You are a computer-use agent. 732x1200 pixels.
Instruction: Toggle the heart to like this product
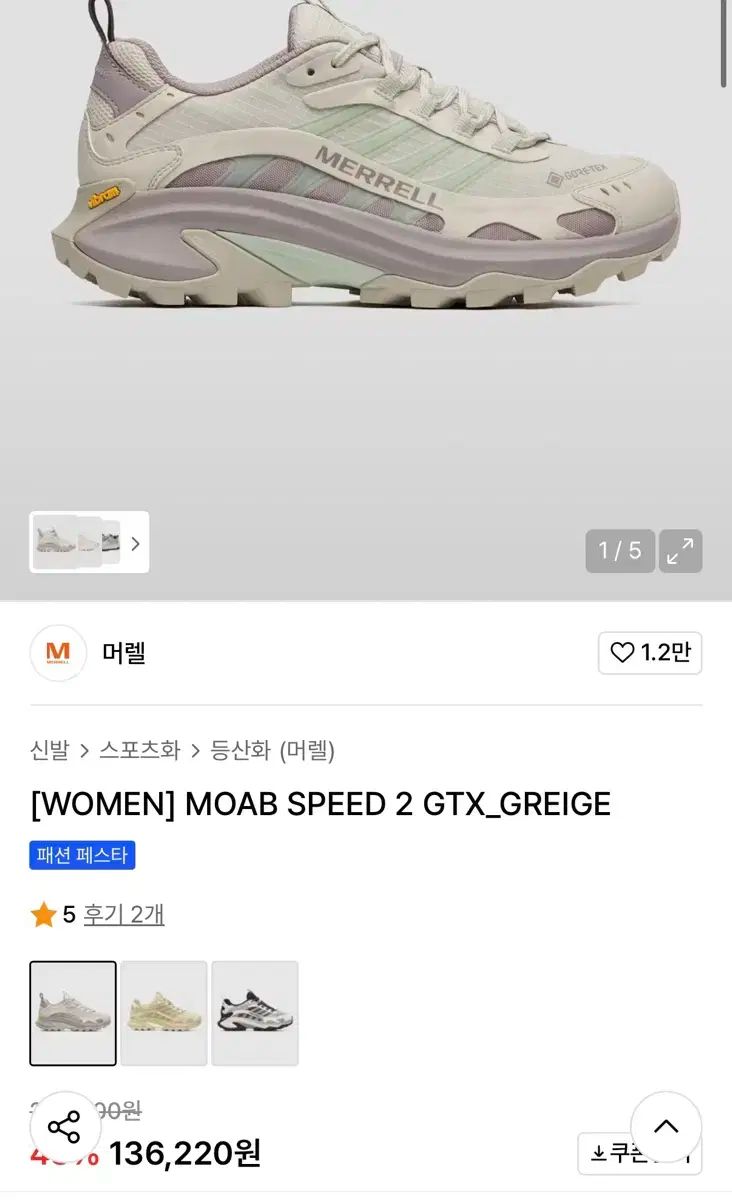[x=622, y=653]
